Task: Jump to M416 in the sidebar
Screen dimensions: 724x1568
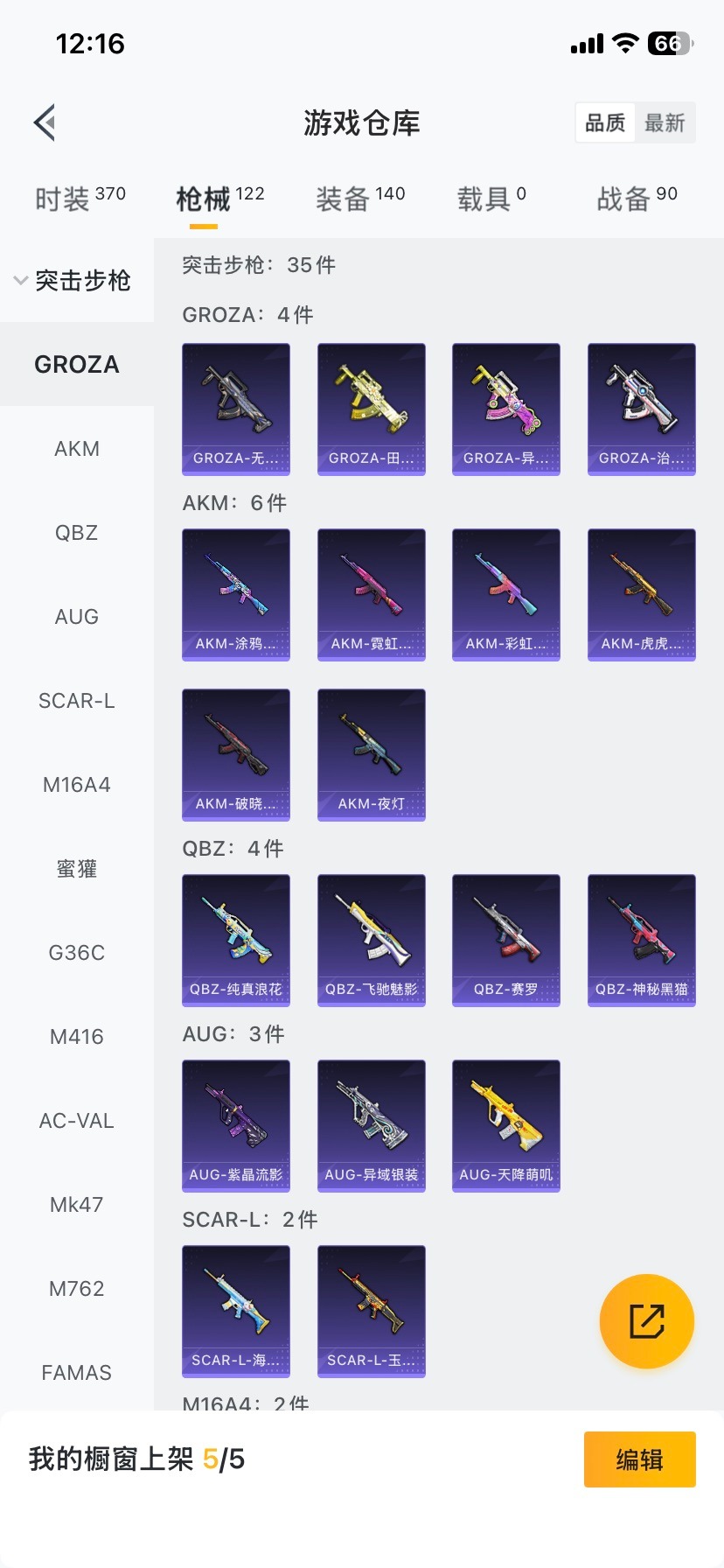Action: coord(77,1037)
